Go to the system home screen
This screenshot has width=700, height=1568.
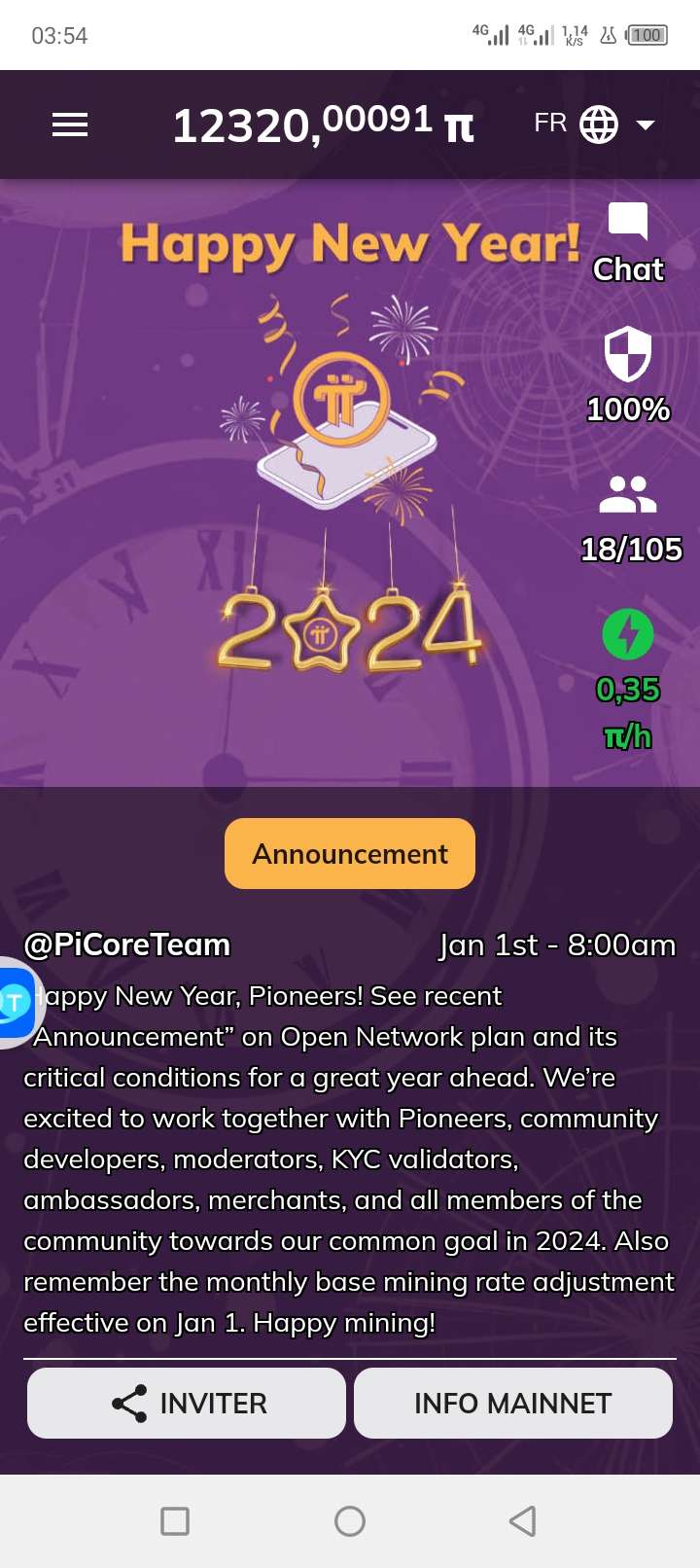350,1520
